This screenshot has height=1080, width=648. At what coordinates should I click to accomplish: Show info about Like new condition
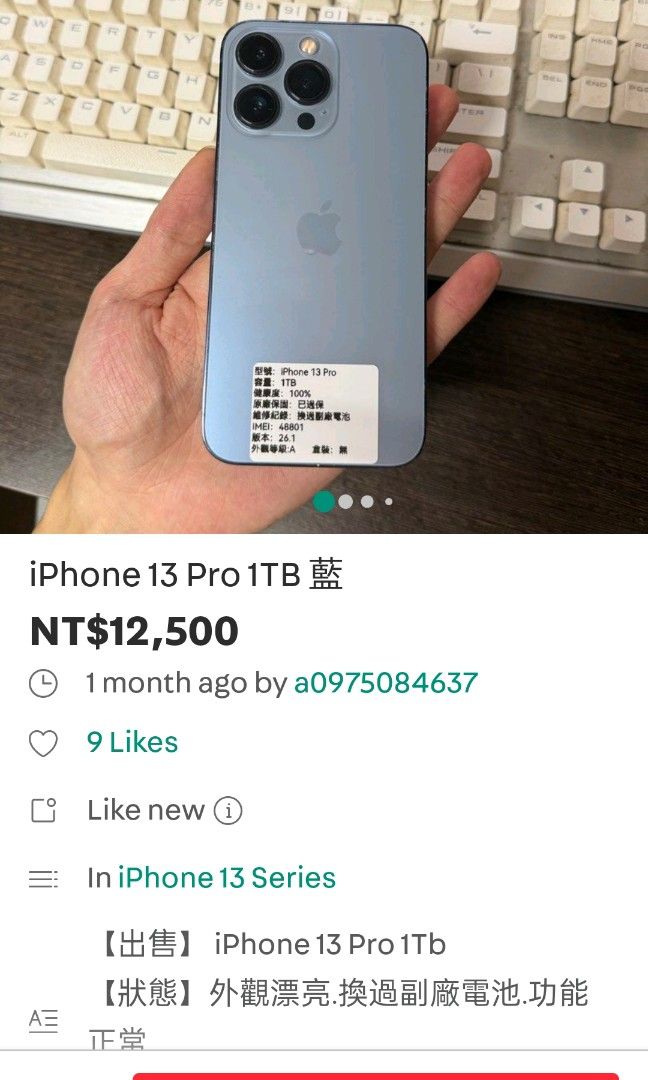228,811
